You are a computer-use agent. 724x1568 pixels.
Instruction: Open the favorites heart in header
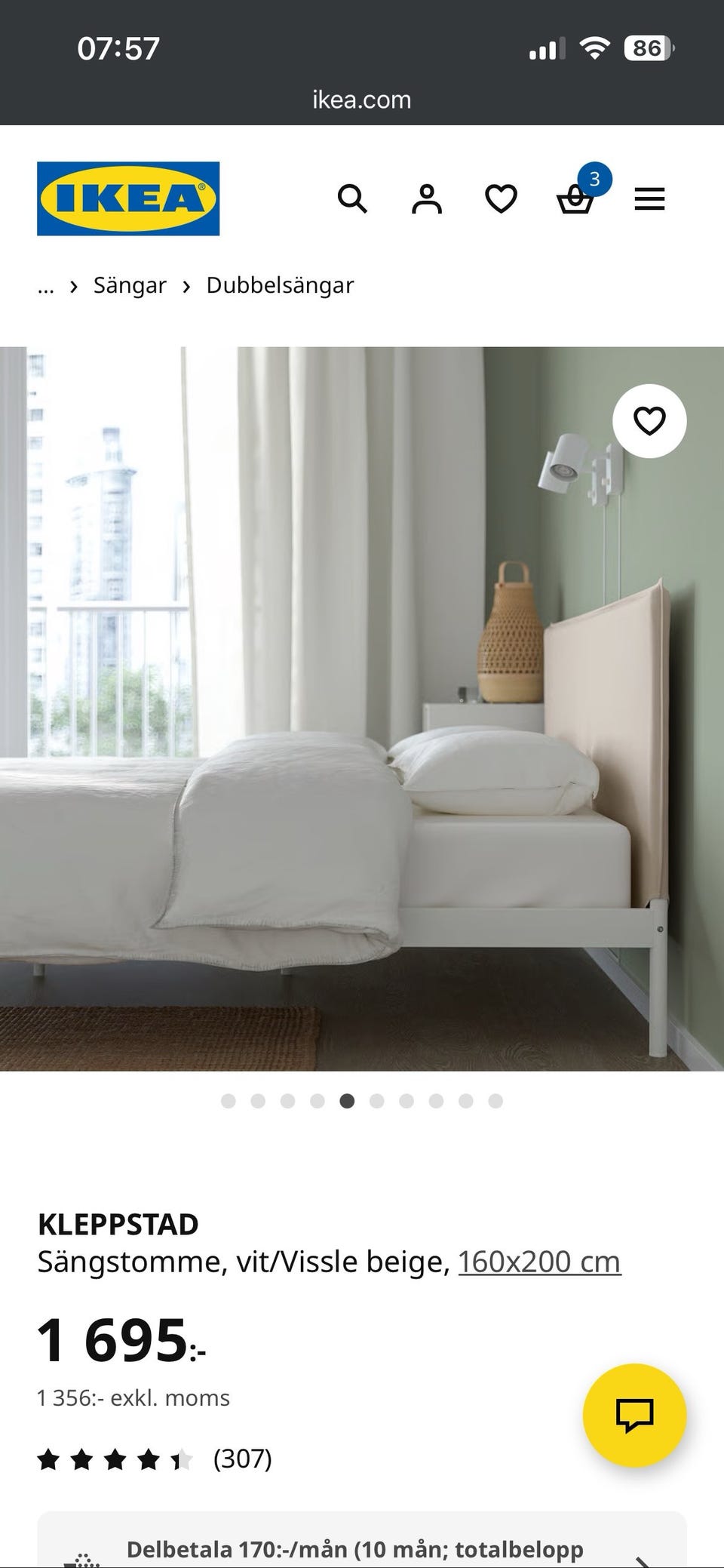point(501,199)
